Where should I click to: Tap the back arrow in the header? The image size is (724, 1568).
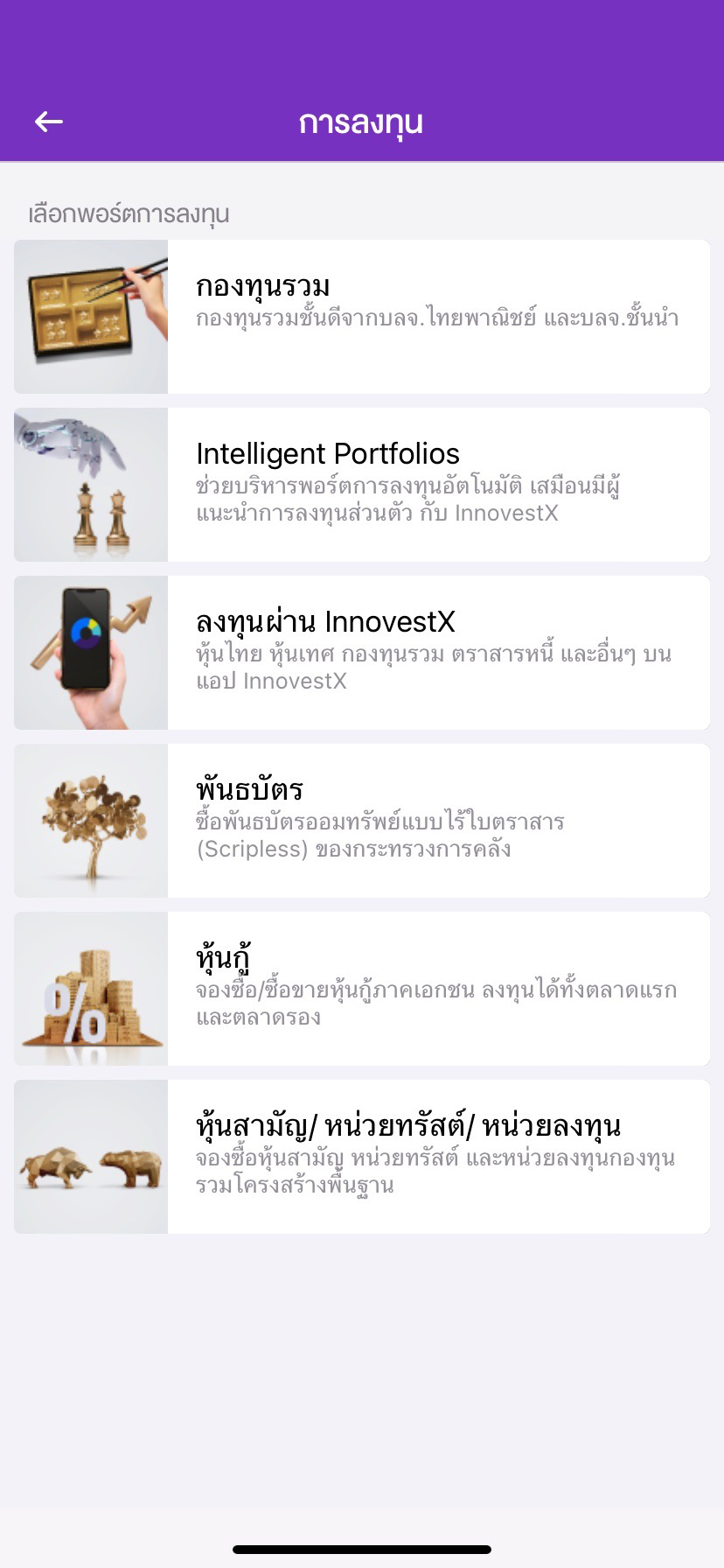(x=48, y=121)
